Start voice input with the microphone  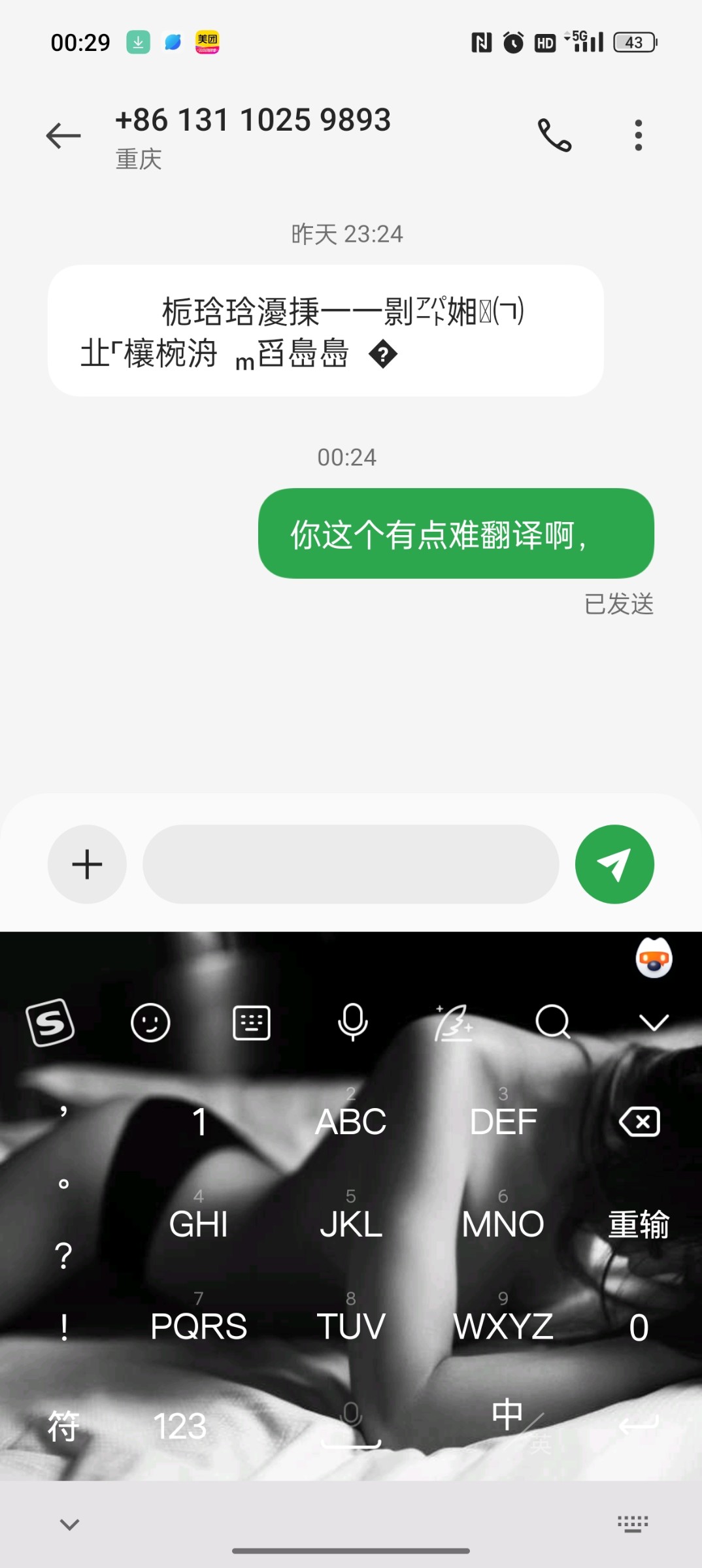pos(352,1022)
